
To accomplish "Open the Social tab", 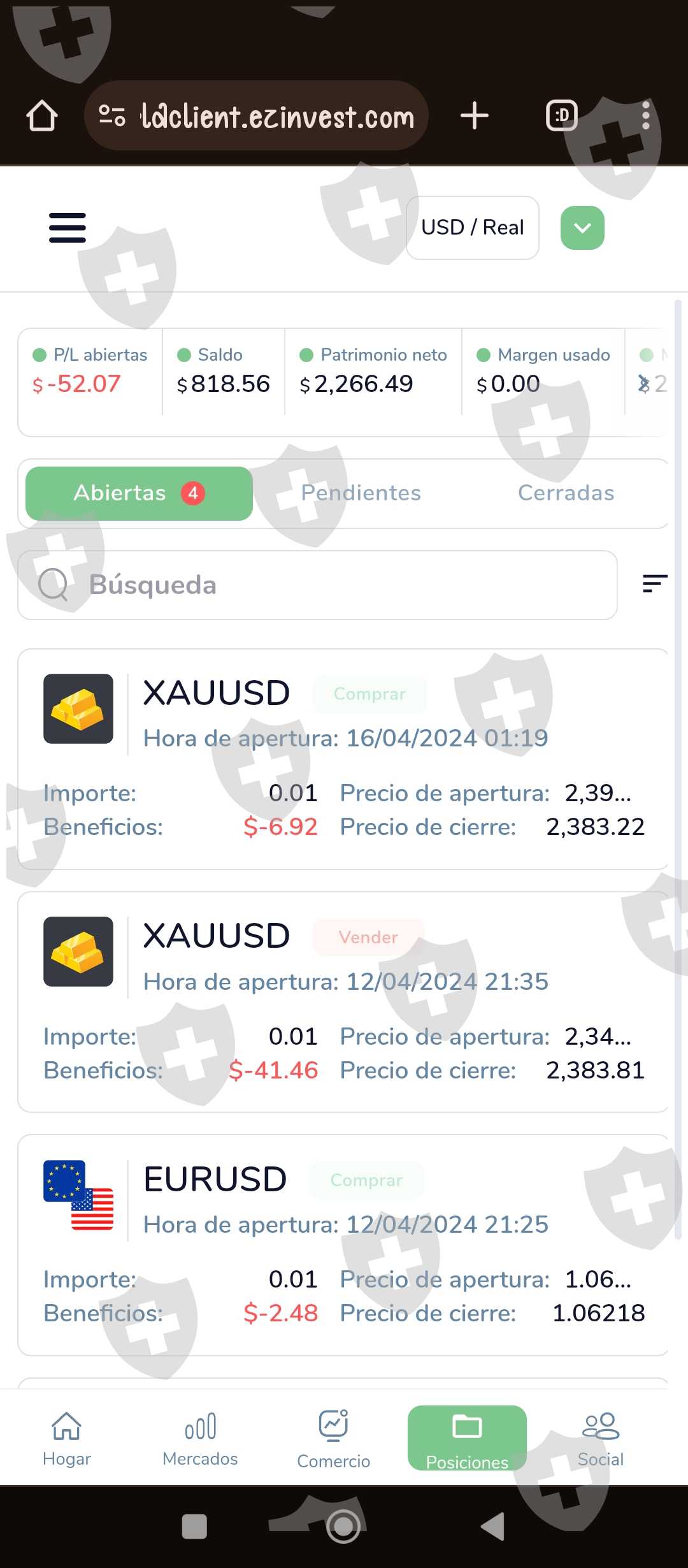I will point(600,1438).
